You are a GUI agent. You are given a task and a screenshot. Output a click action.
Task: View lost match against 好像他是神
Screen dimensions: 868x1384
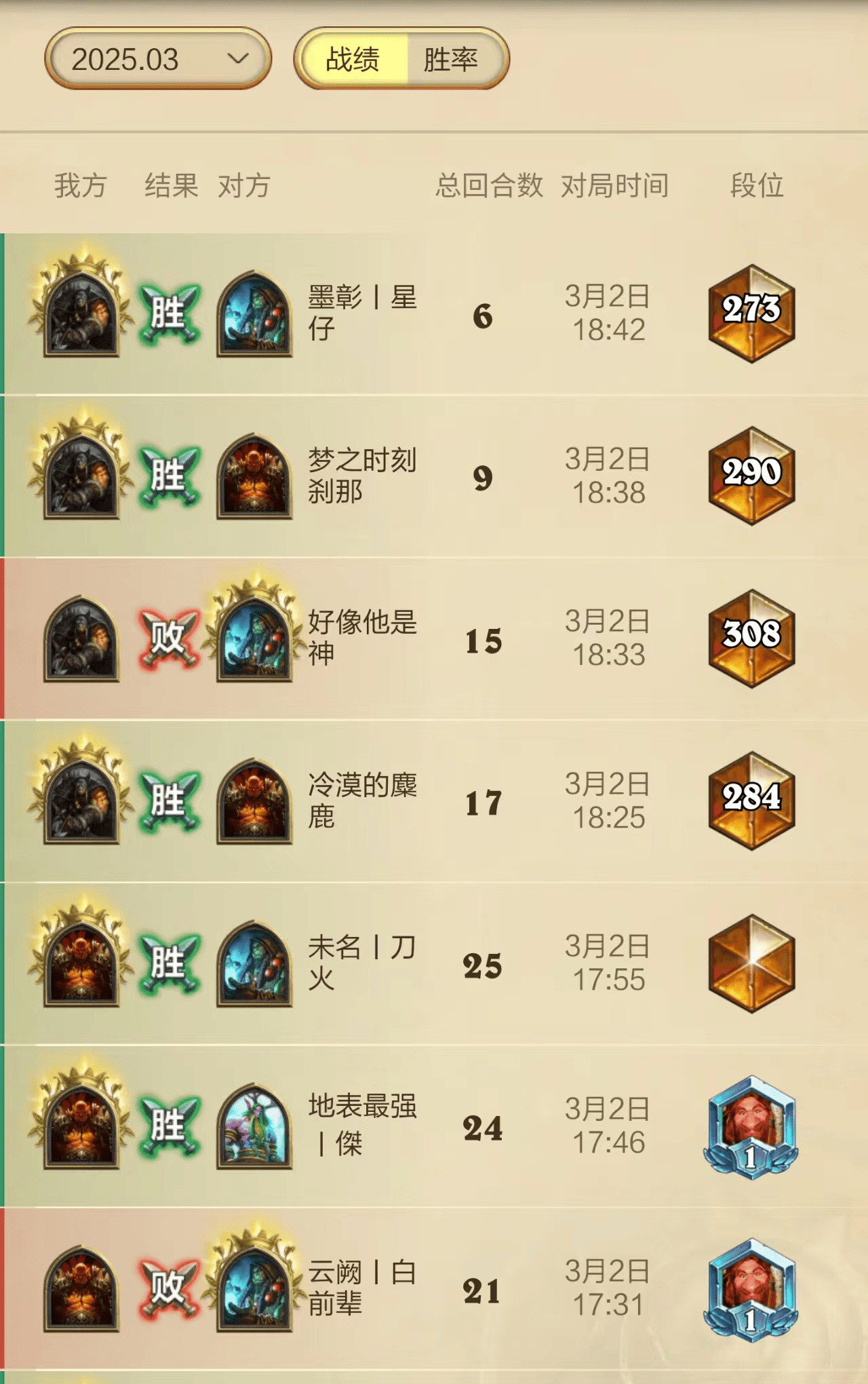[434, 638]
